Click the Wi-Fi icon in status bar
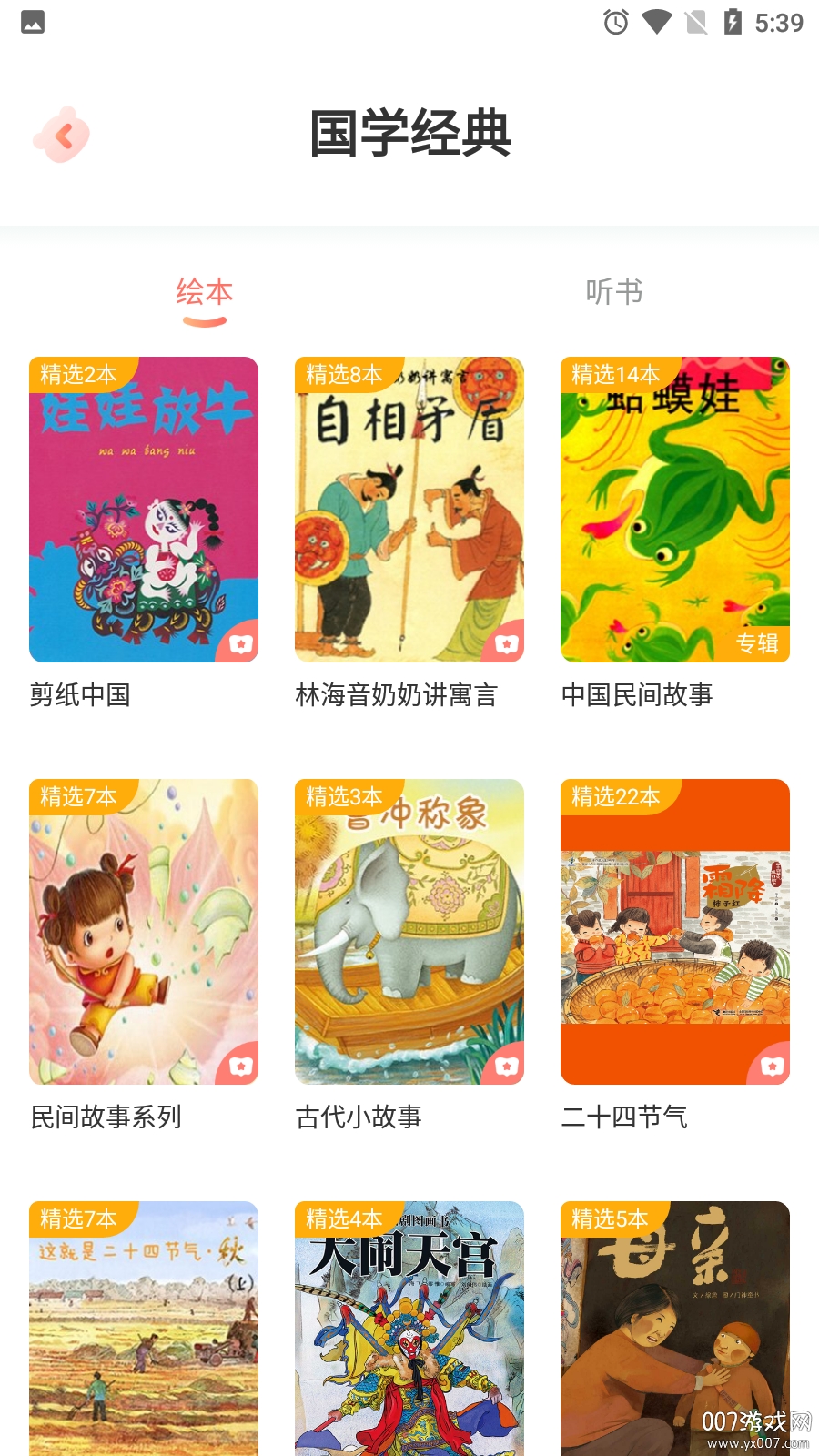The image size is (819, 1456). 657,23
